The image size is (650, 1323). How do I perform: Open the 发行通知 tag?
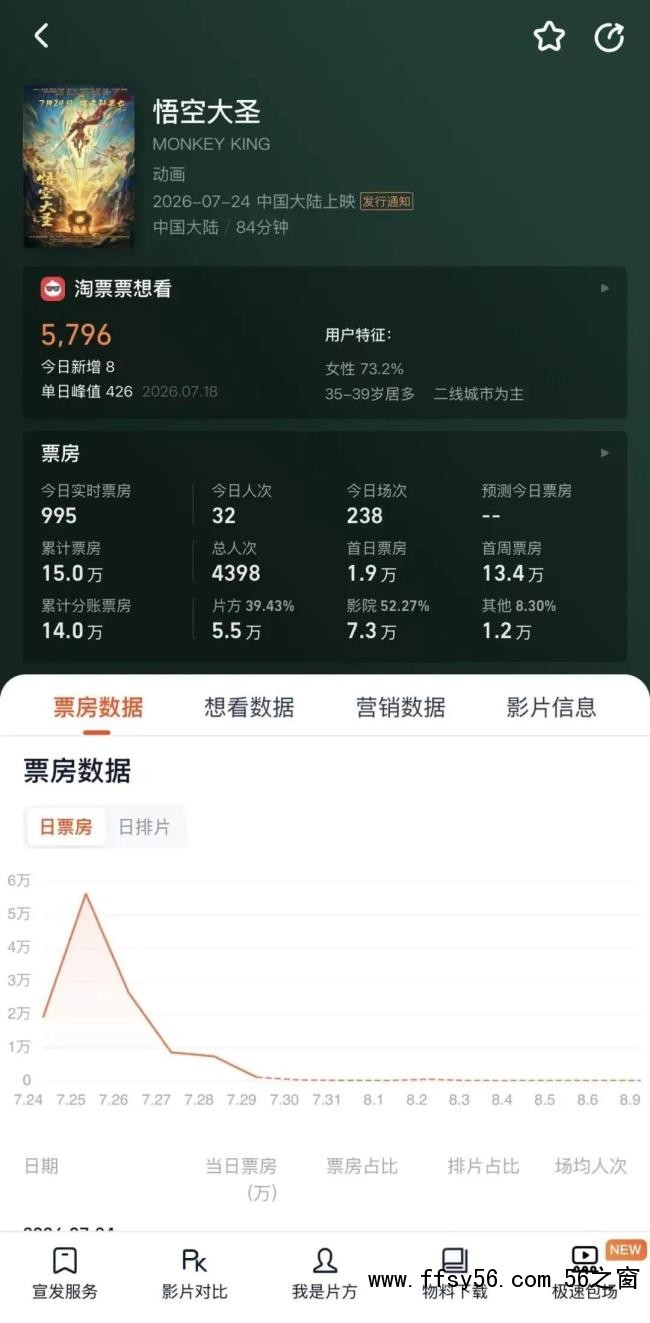click(x=387, y=201)
